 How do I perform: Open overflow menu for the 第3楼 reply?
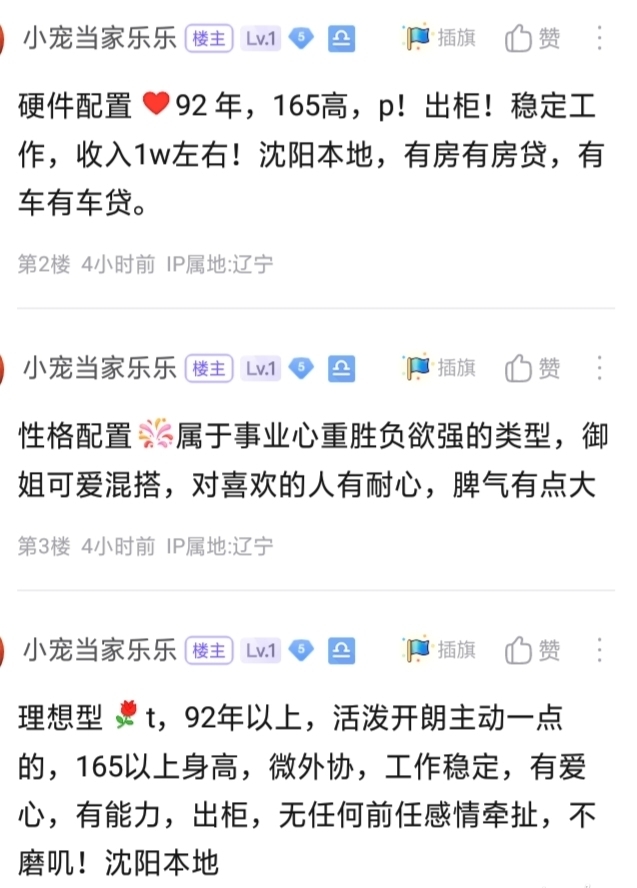pos(600,368)
